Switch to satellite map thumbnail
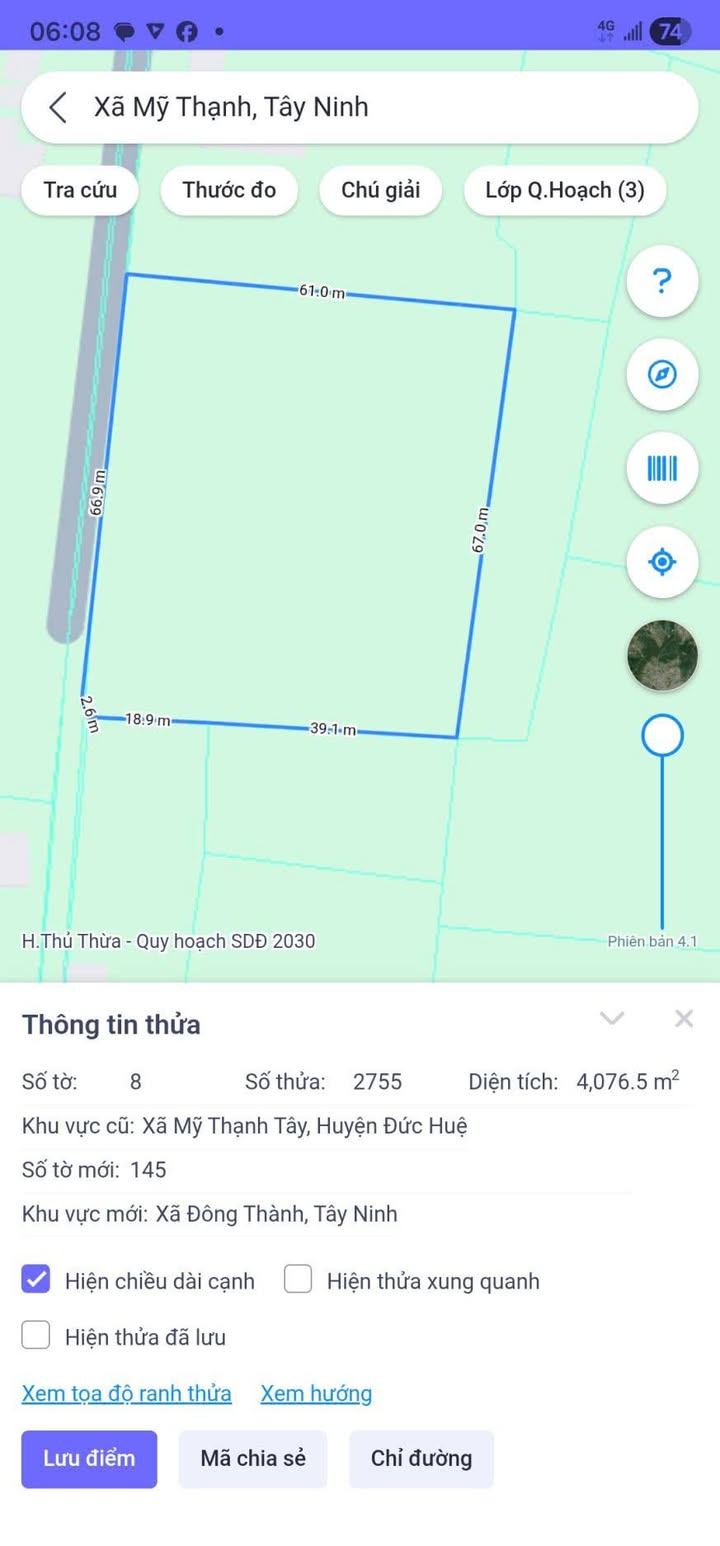Viewport: 720px width, 1546px height. point(661,655)
